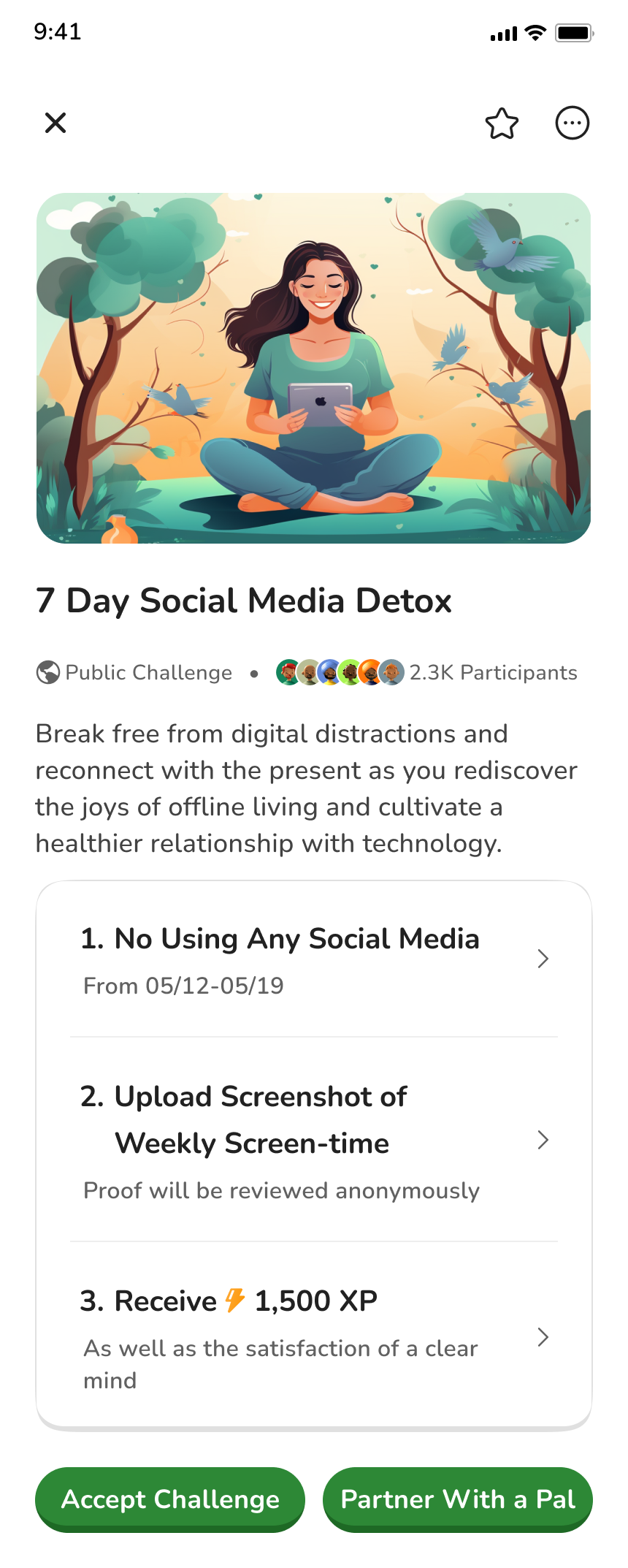Tap Accept Challenge button
This screenshot has height=1568, width=628.
(x=170, y=1499)
